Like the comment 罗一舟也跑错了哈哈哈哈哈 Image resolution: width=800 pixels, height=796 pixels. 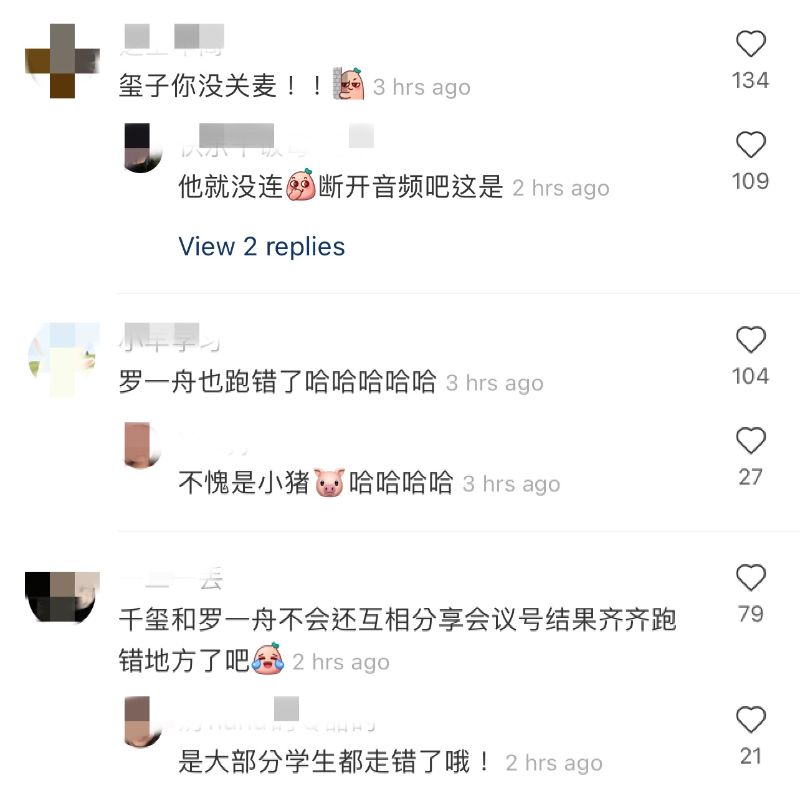750,341
